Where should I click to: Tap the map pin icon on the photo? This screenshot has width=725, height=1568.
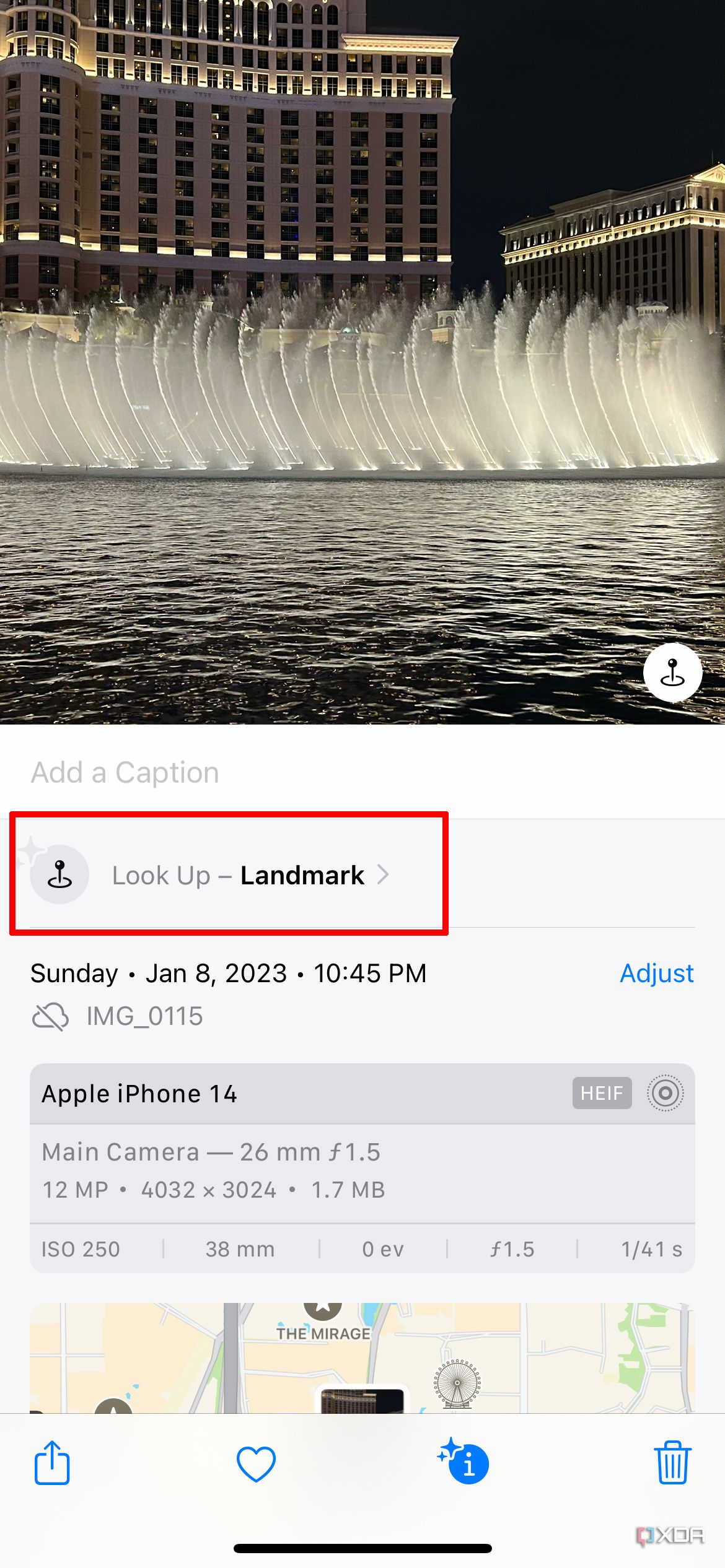pos(672,672)
